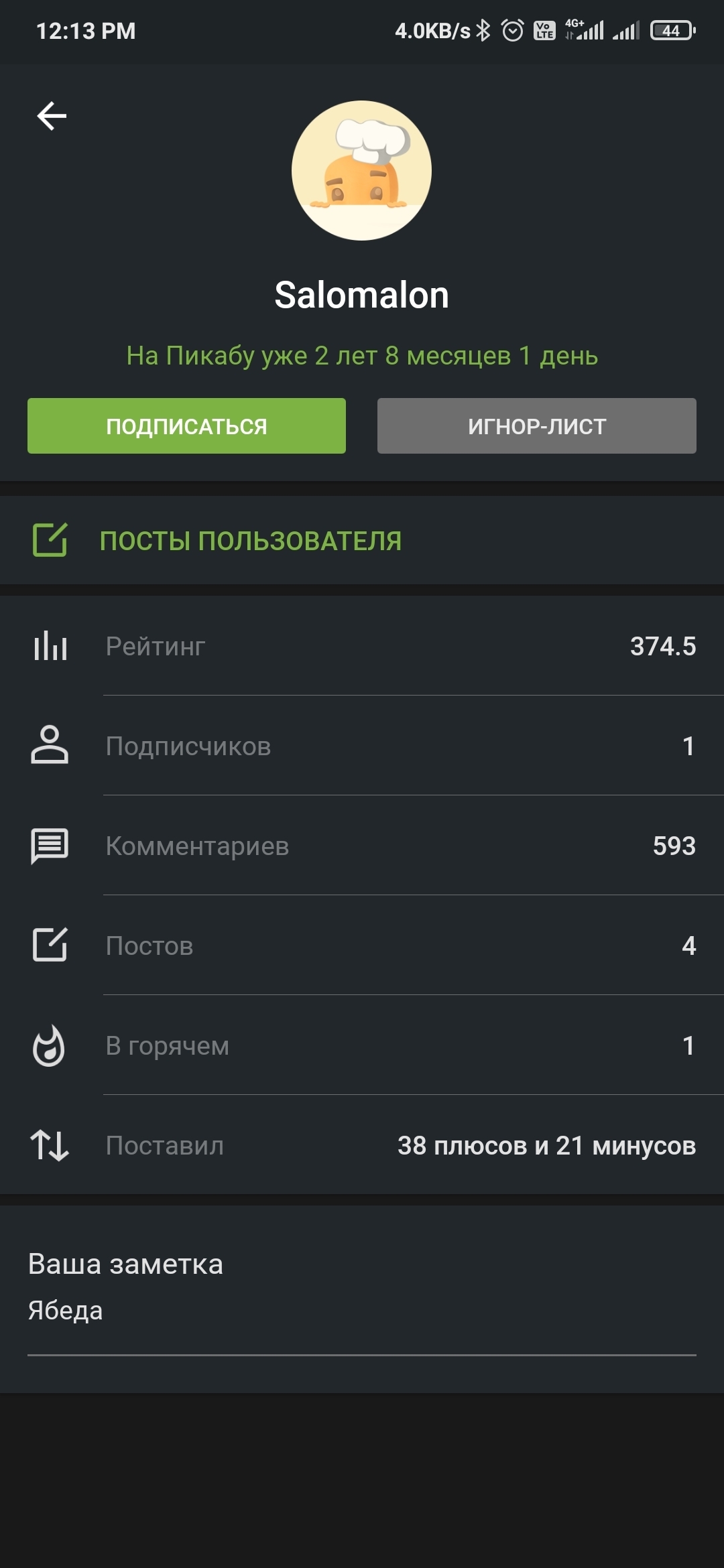
Task: Edit the Ваша заметка note field
Action: (x=361, y=1311)
